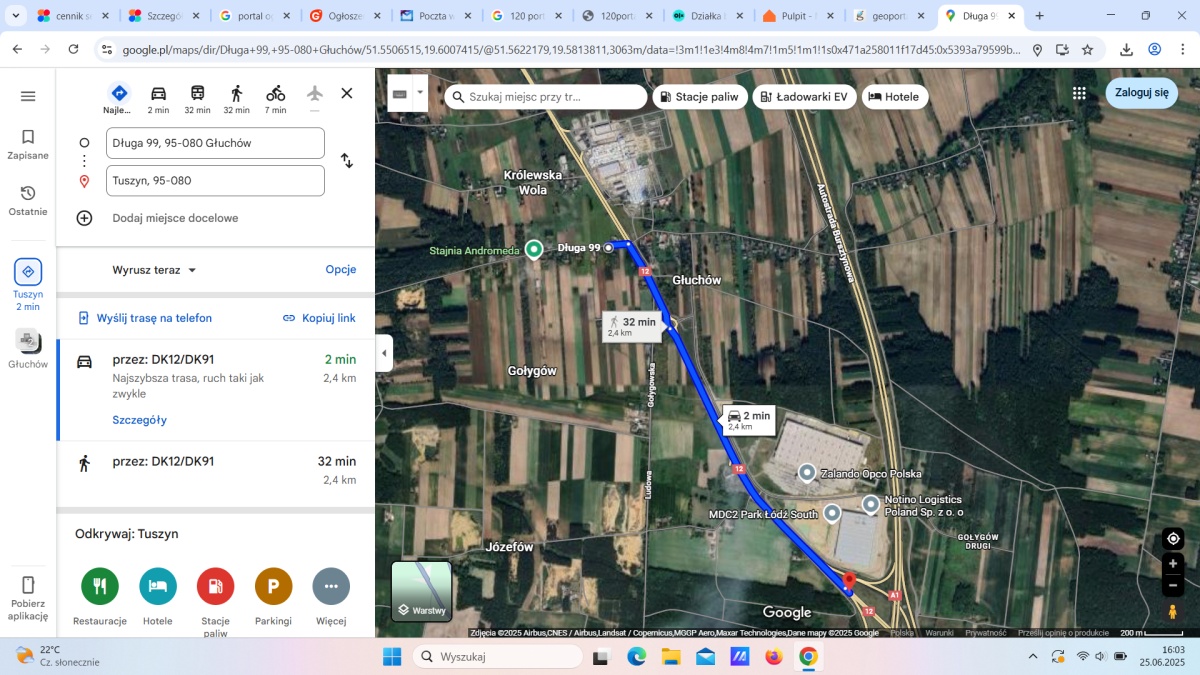Swap the start and destination points
Viewport: 1200px width, 675px height.
click(347, 161)
